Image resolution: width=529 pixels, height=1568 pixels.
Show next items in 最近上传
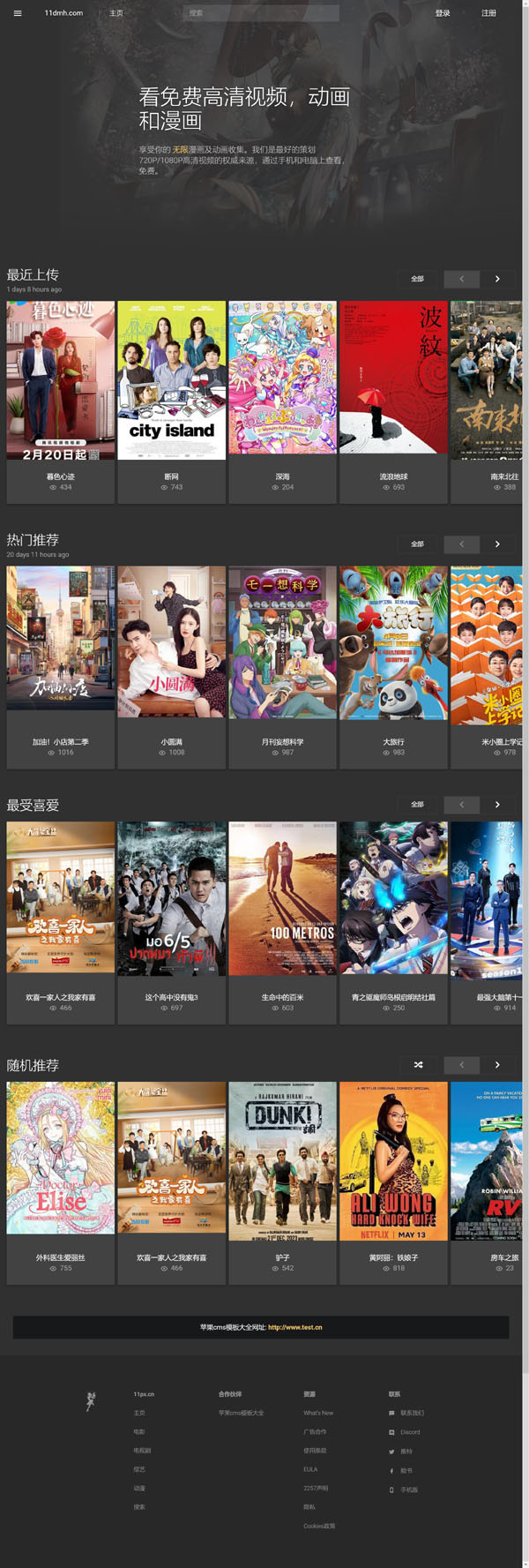click(x=497, y=279)
